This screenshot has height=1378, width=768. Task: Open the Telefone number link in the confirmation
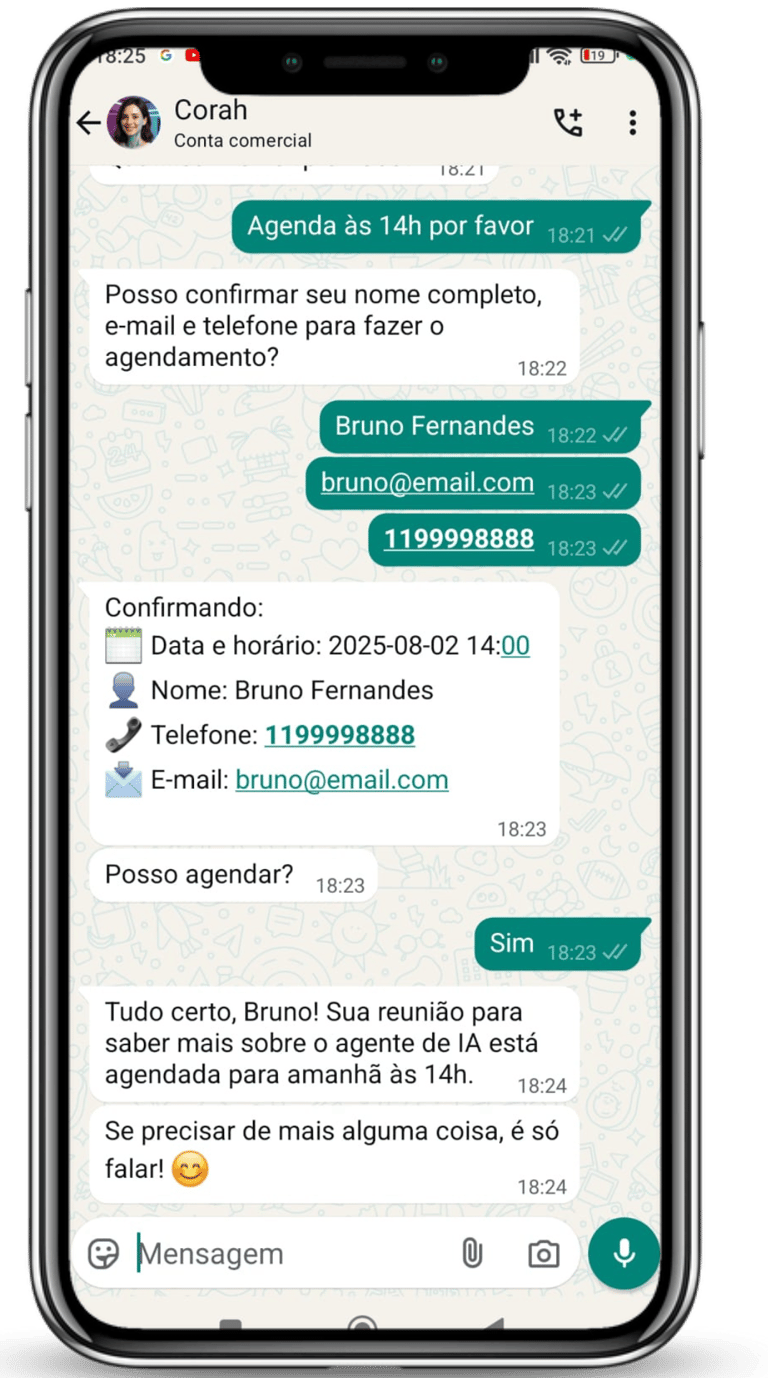(x=339, y=736)
